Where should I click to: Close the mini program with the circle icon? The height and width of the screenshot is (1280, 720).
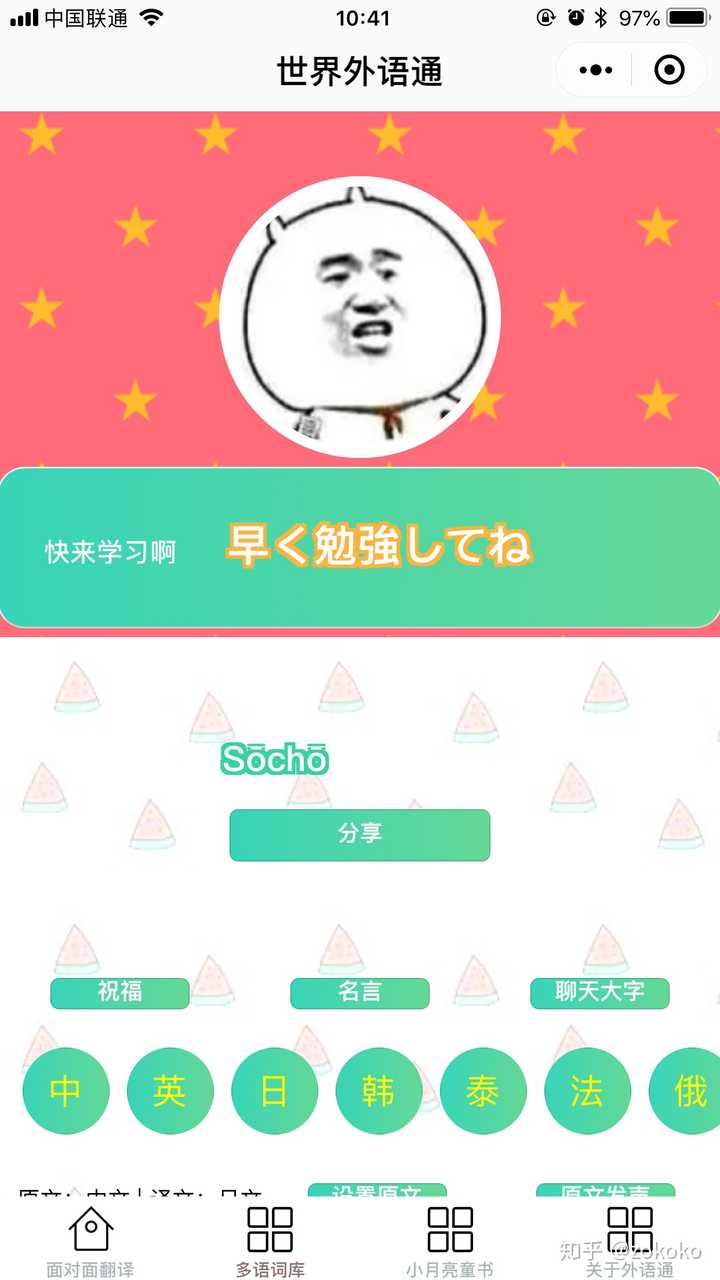[669, 70]
